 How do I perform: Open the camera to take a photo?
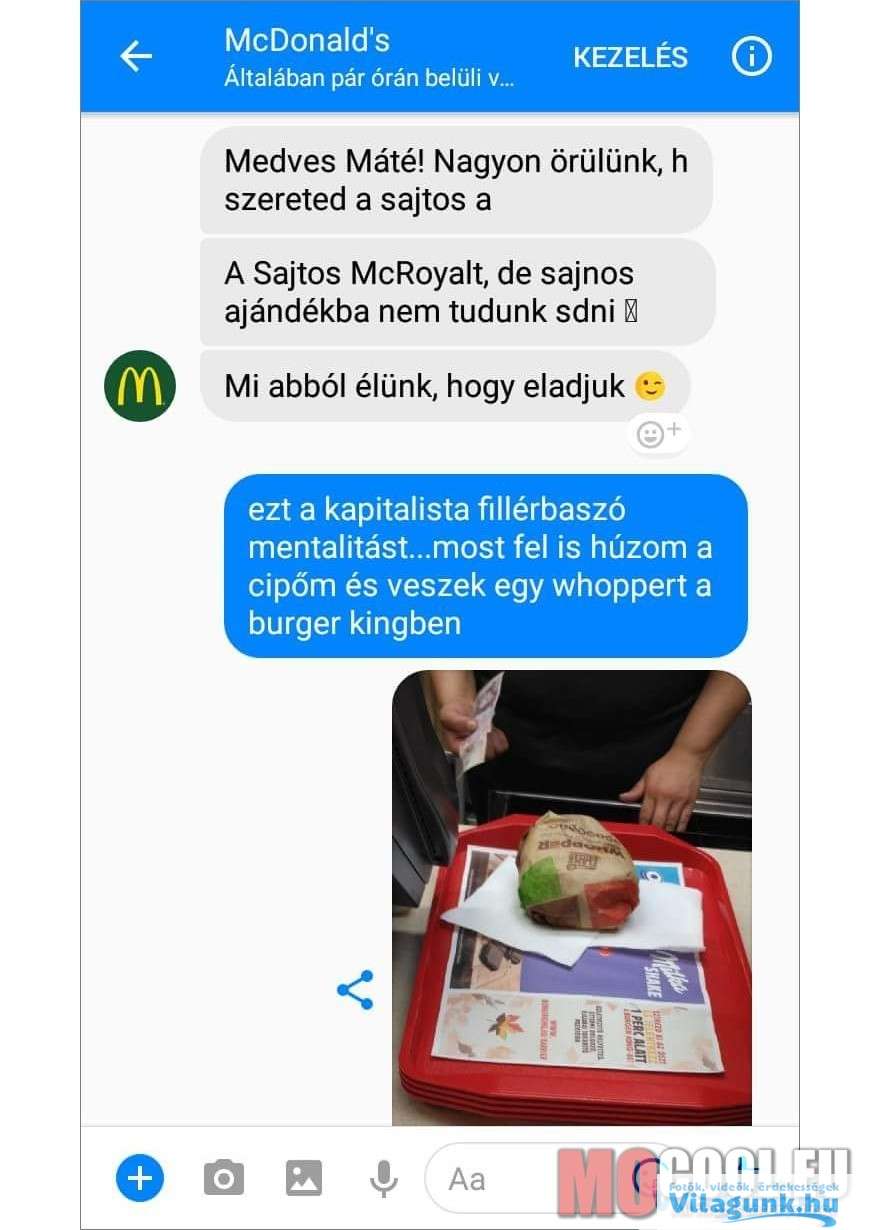click(224, 1178)
